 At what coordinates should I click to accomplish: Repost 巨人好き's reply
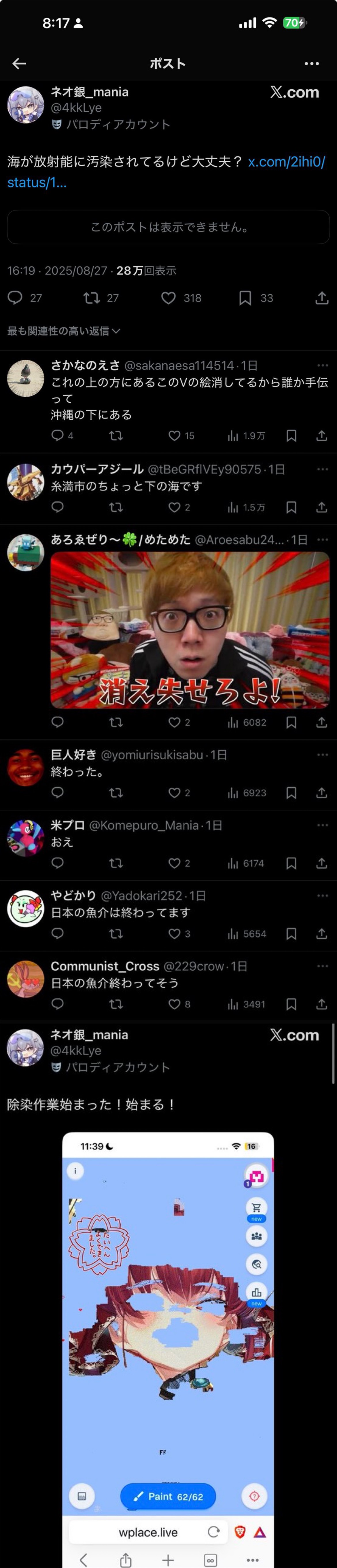116,793
